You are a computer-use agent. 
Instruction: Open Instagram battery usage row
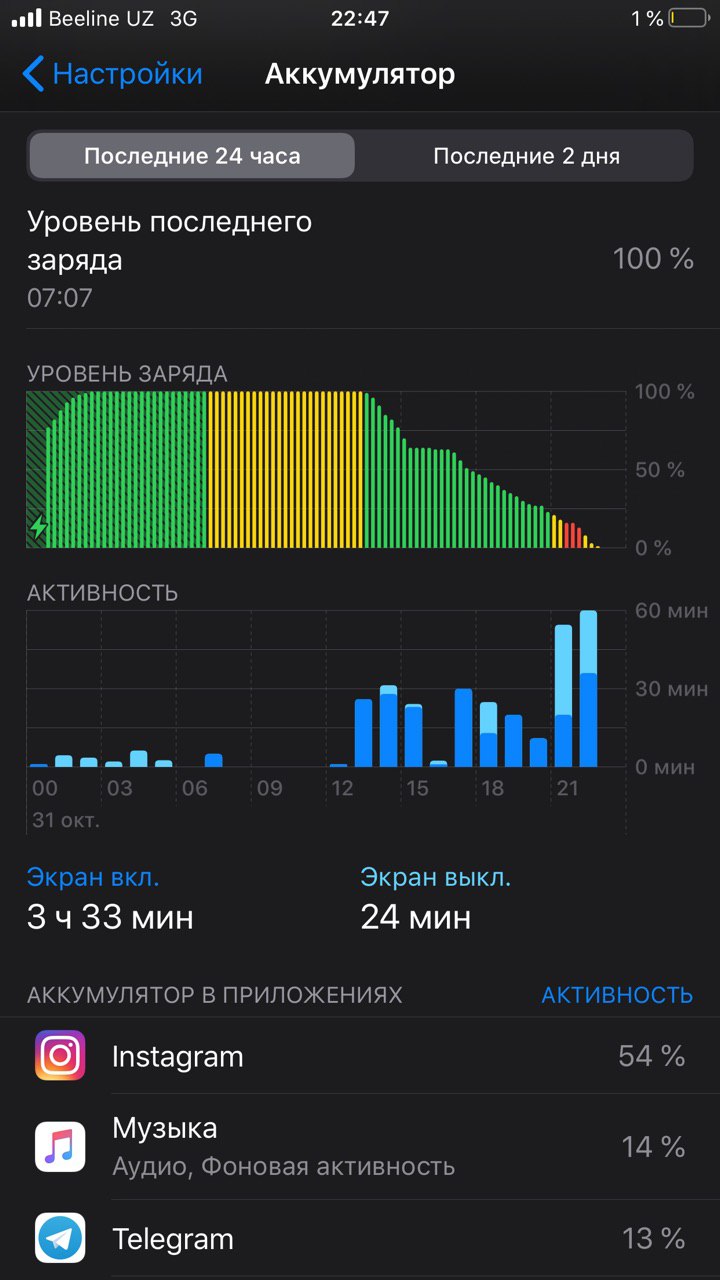pyautogui.click(x=360, y=1056)
